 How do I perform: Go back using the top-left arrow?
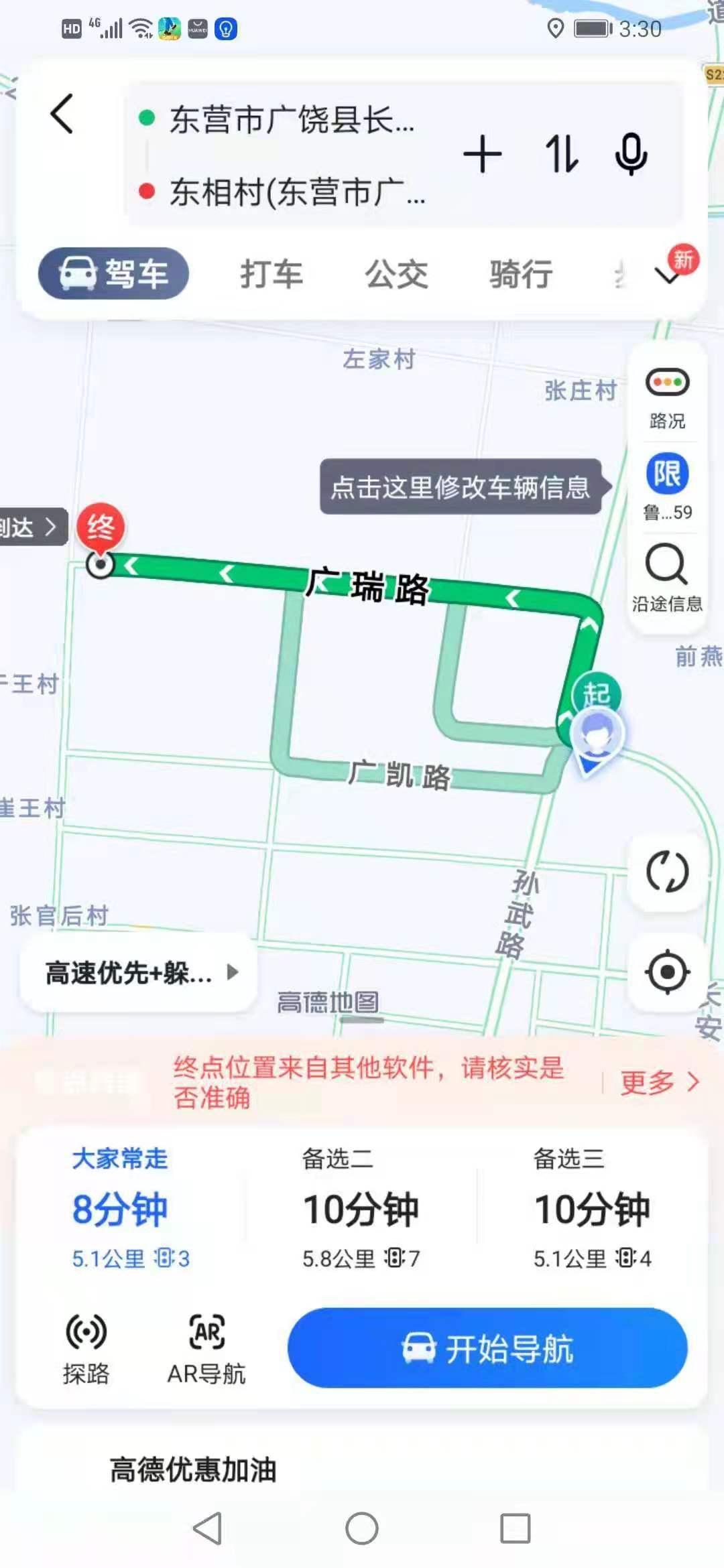pyautogui.click(x=62, y=114)
